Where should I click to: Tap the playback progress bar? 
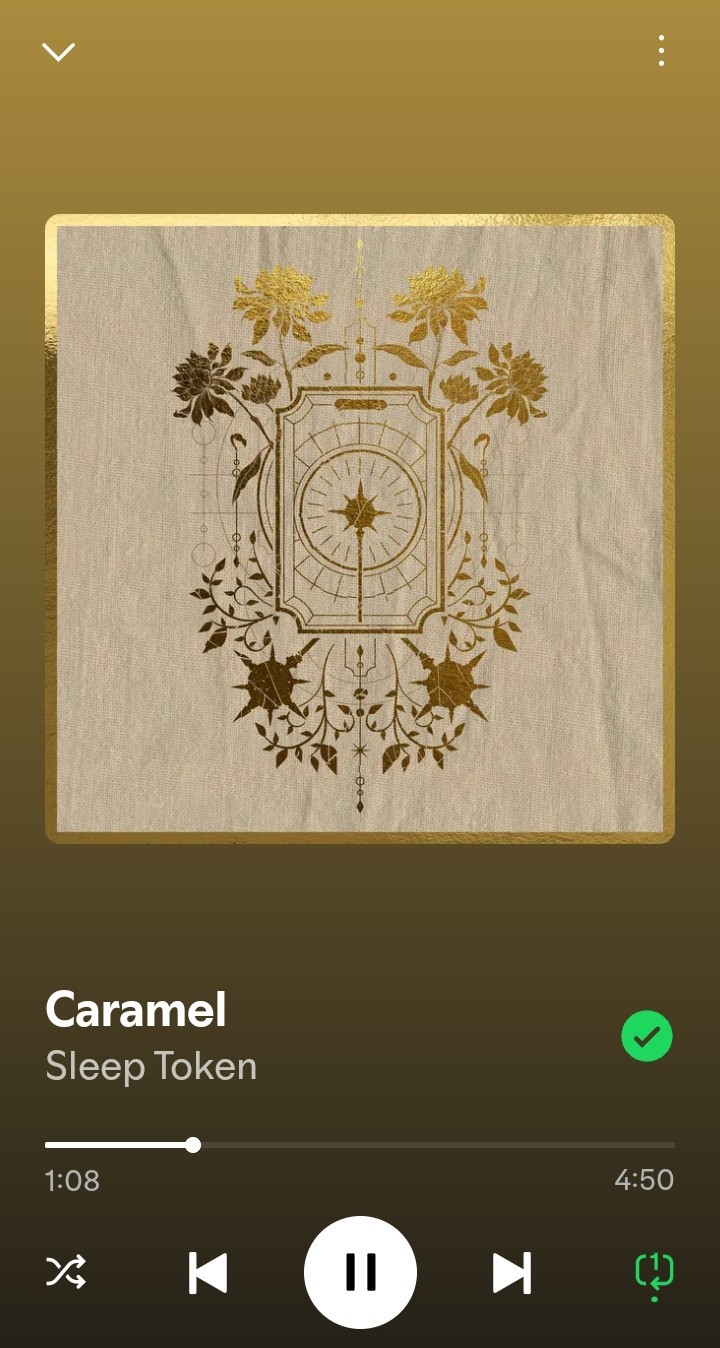[360, 1145]
